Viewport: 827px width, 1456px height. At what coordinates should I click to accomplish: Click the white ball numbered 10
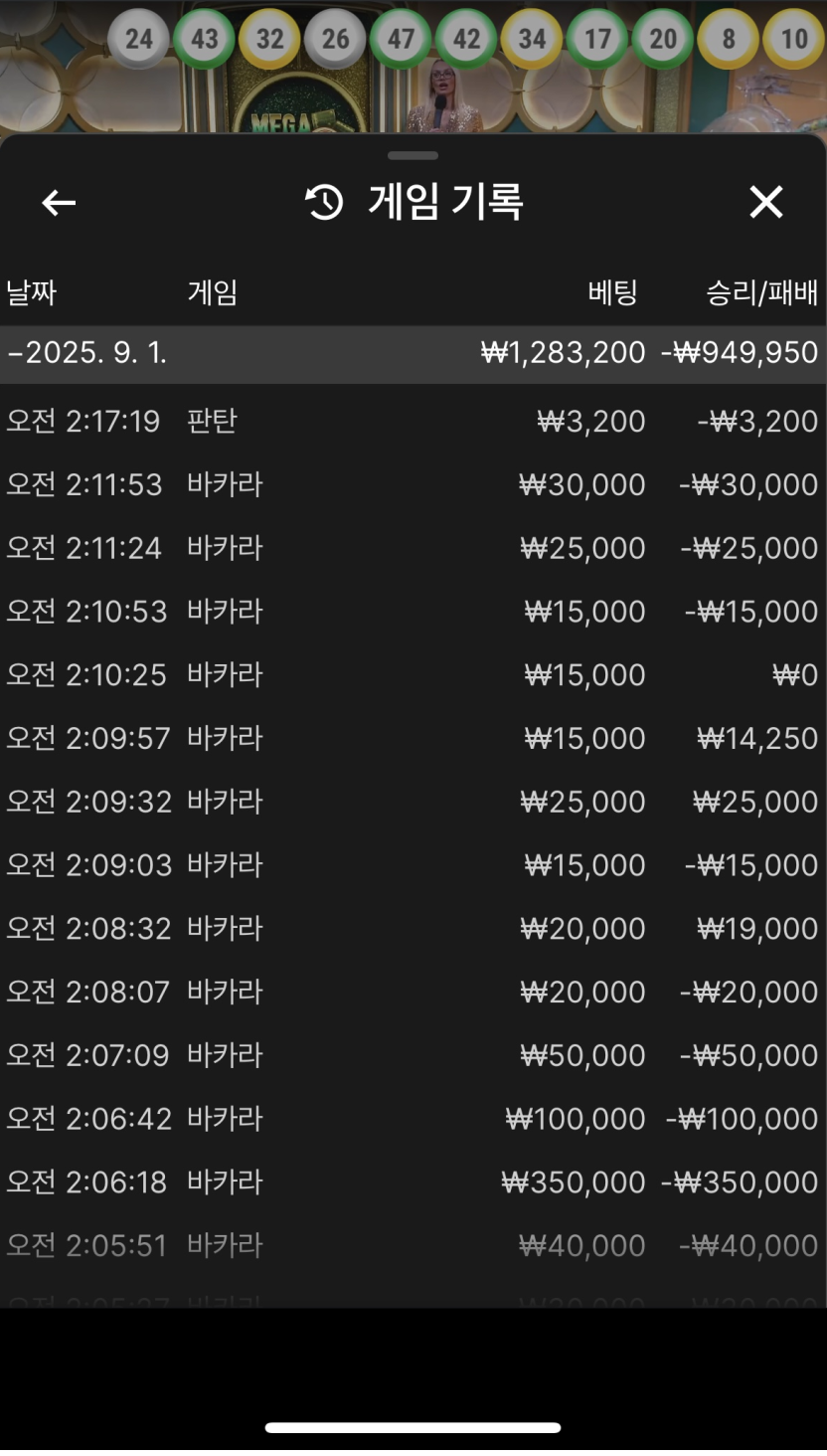pos(791,38)
